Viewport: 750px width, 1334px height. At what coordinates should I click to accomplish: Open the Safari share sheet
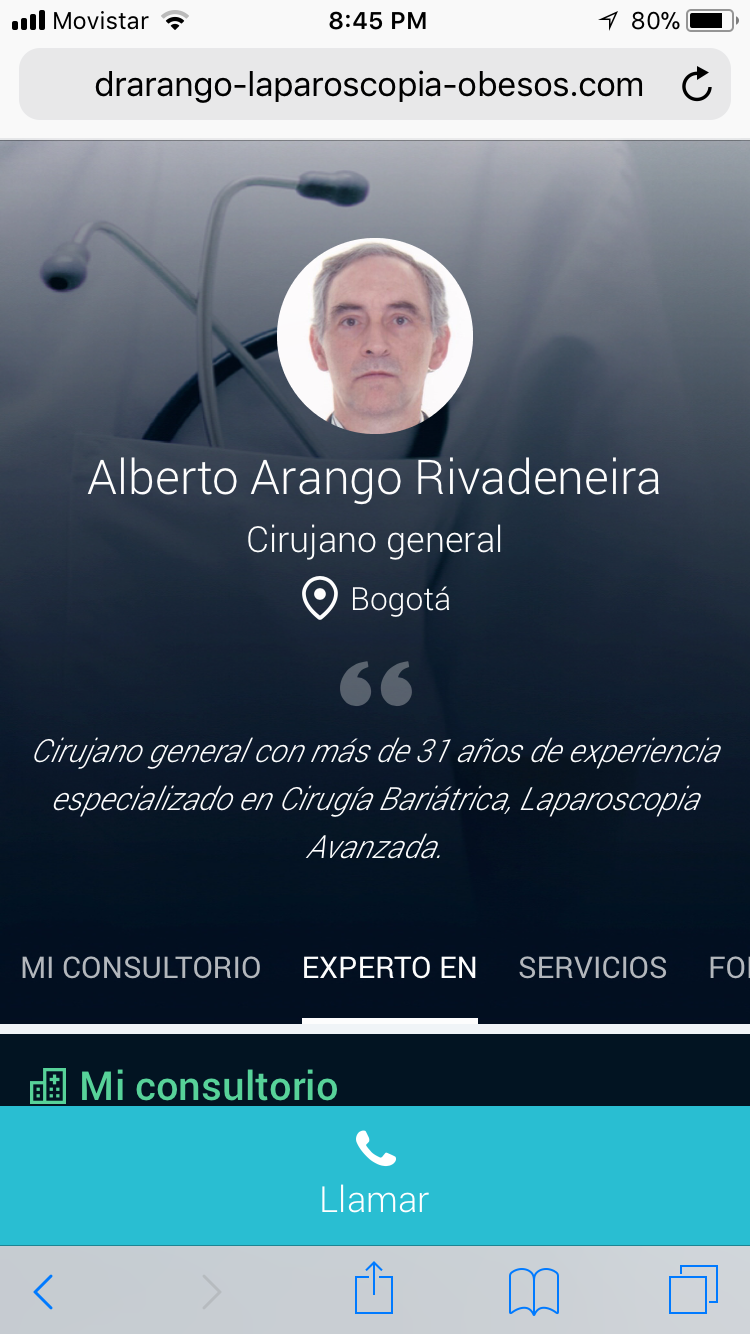[375, 1289]
